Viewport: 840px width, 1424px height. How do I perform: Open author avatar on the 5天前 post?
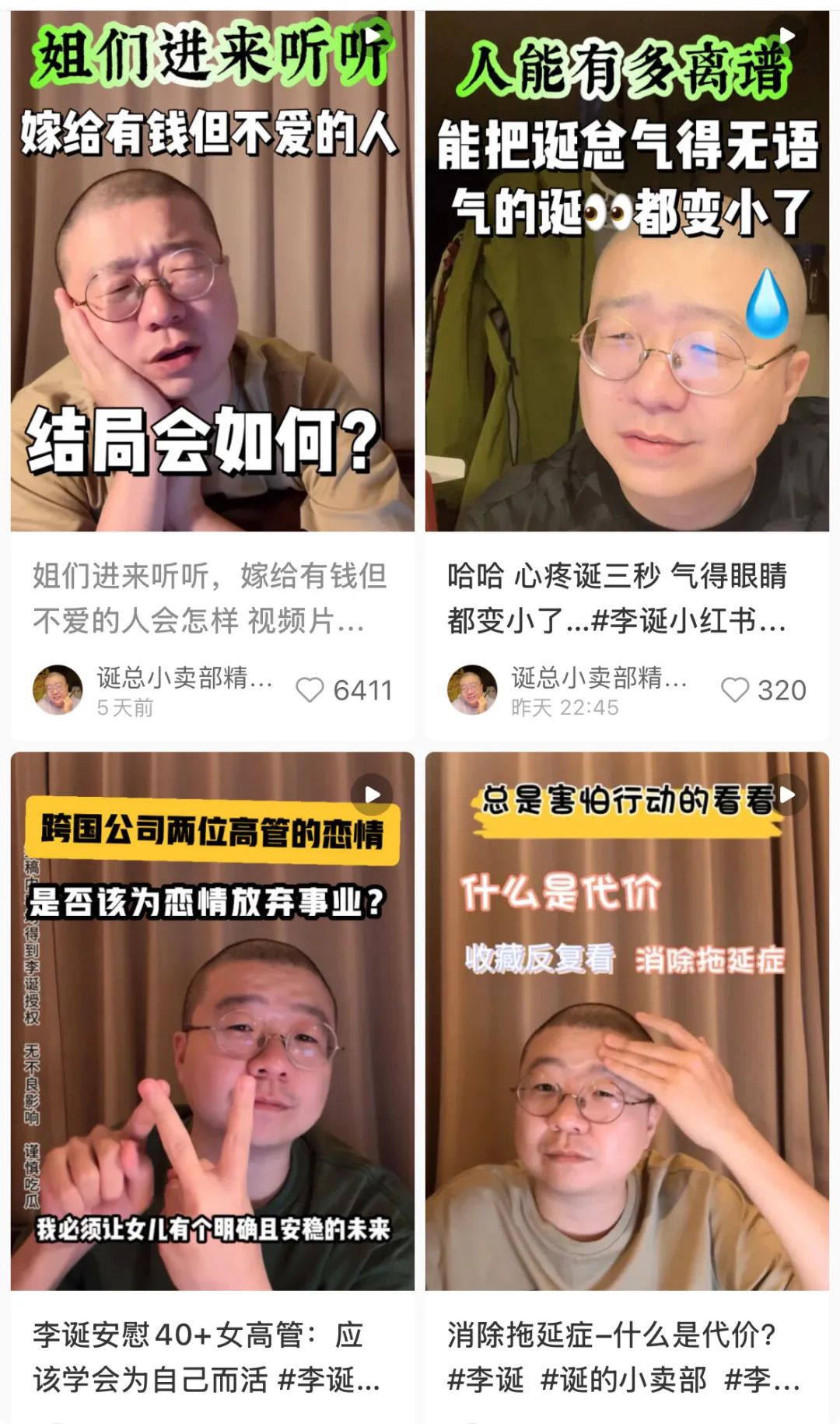[x=58, y=690]
